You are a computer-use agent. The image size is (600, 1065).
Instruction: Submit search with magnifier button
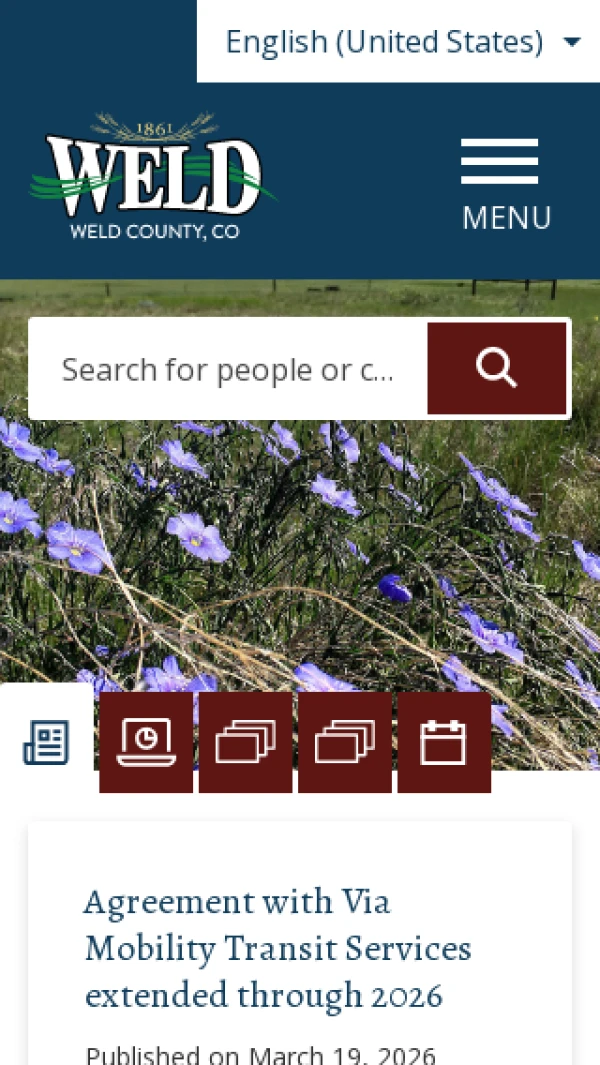click(497, 369)
